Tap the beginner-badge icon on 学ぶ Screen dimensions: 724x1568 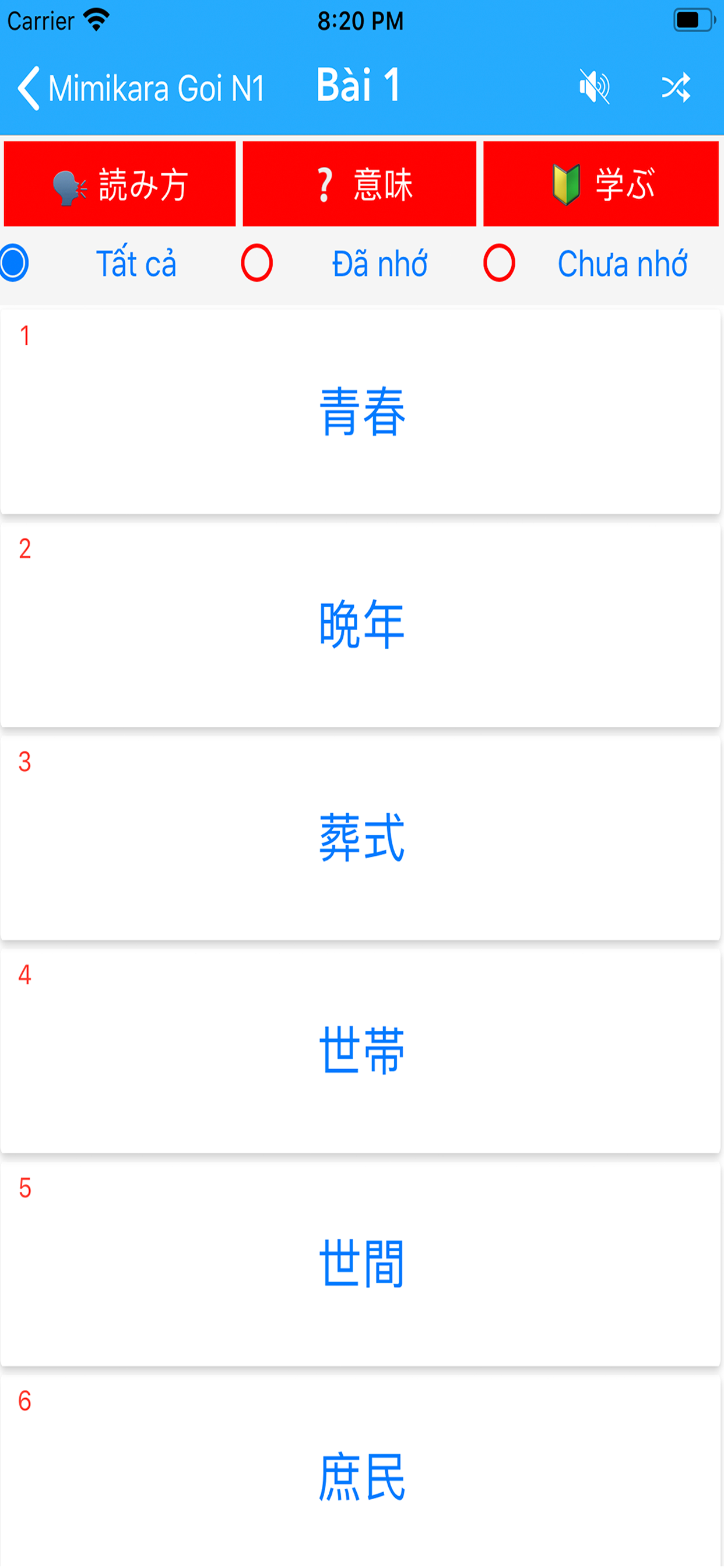click(565, 184)
